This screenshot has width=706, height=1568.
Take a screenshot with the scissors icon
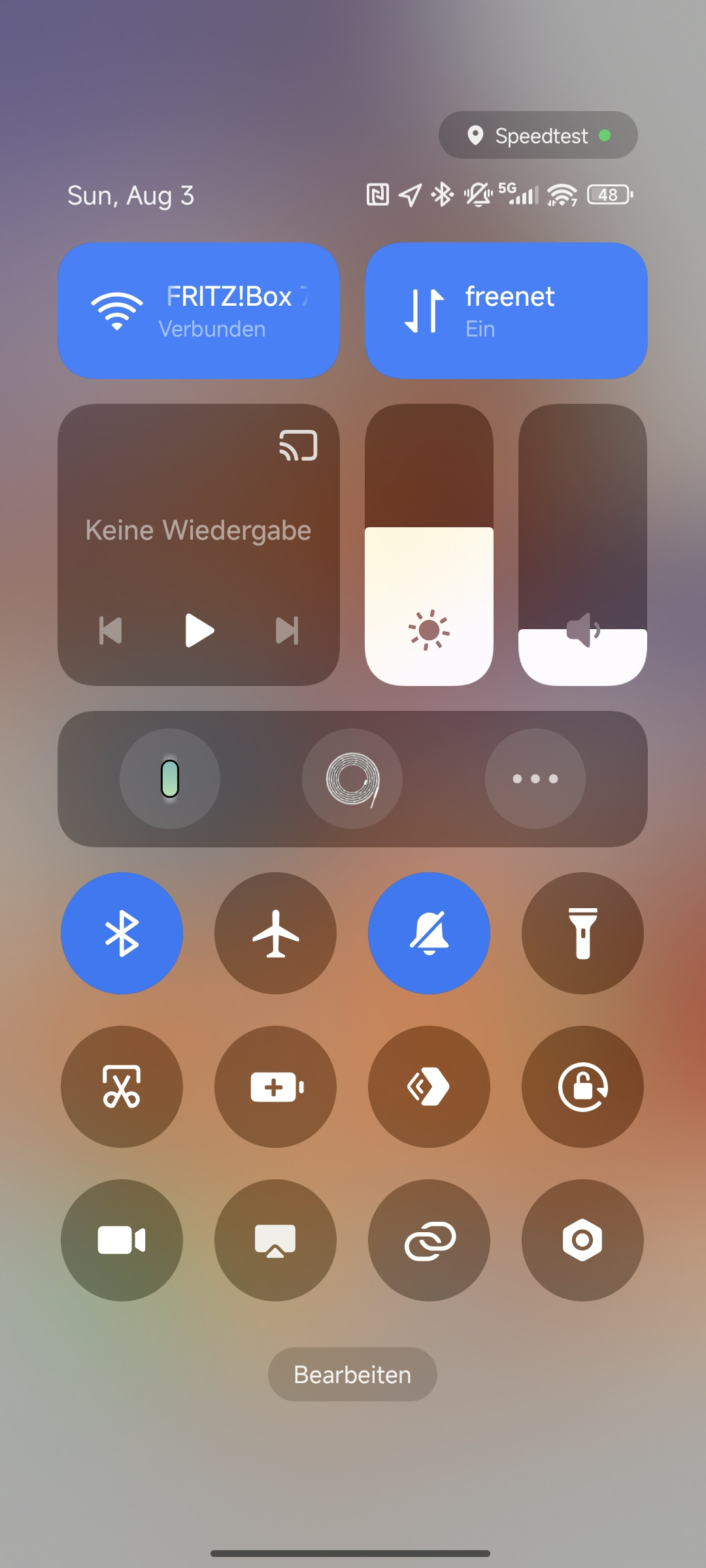122,1086
